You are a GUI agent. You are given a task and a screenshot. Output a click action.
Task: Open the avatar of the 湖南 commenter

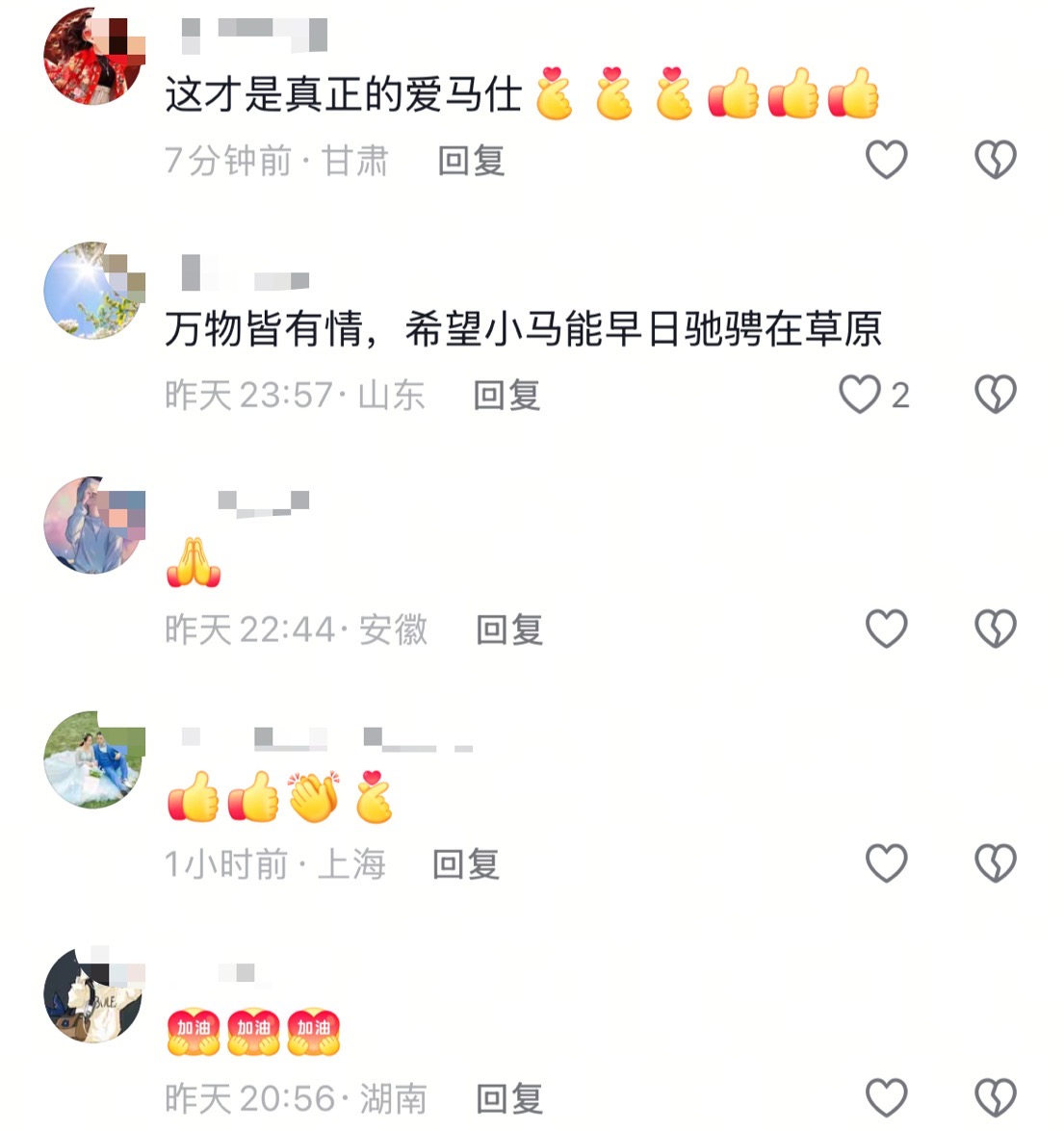coord(93,994)
